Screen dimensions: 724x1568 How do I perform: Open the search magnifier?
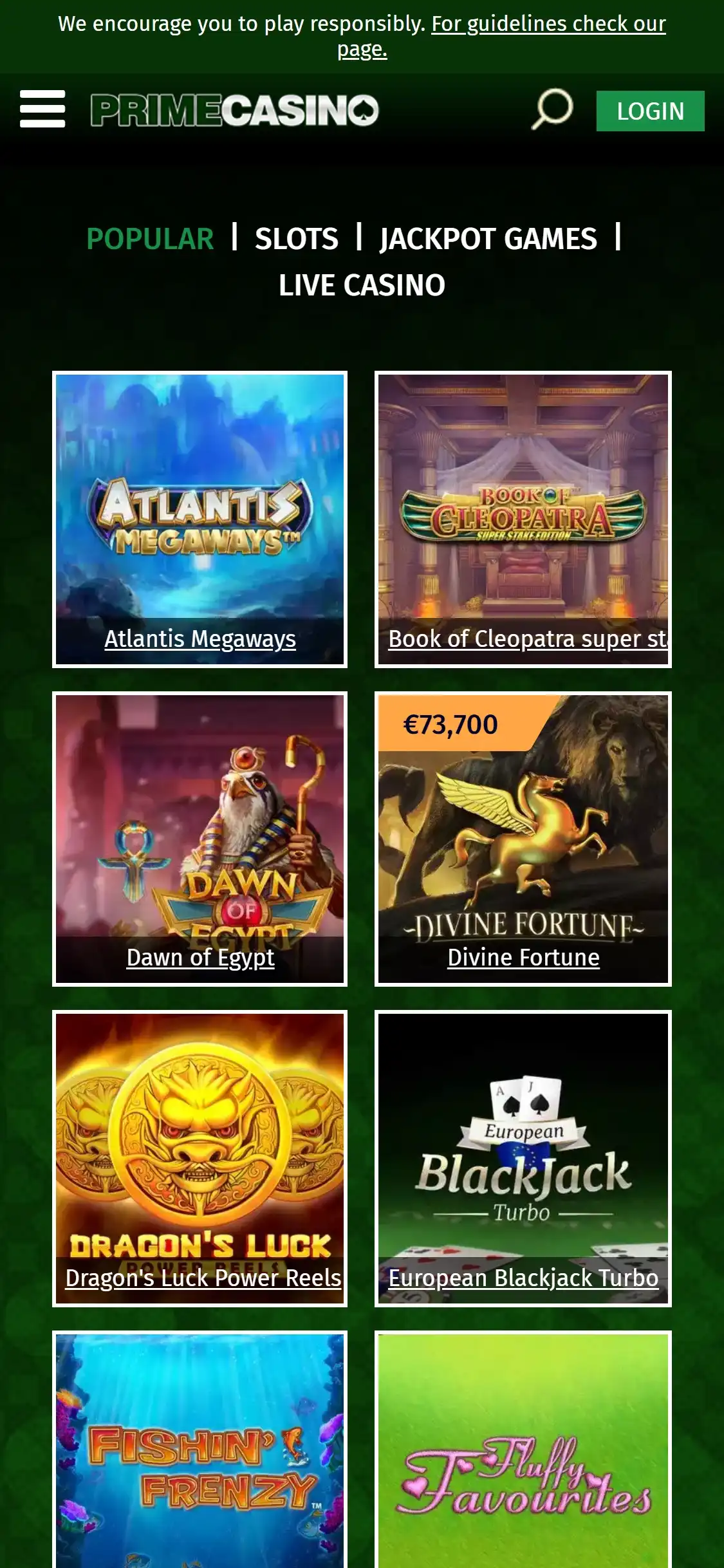pyautogui.click(x=552, y=109)
